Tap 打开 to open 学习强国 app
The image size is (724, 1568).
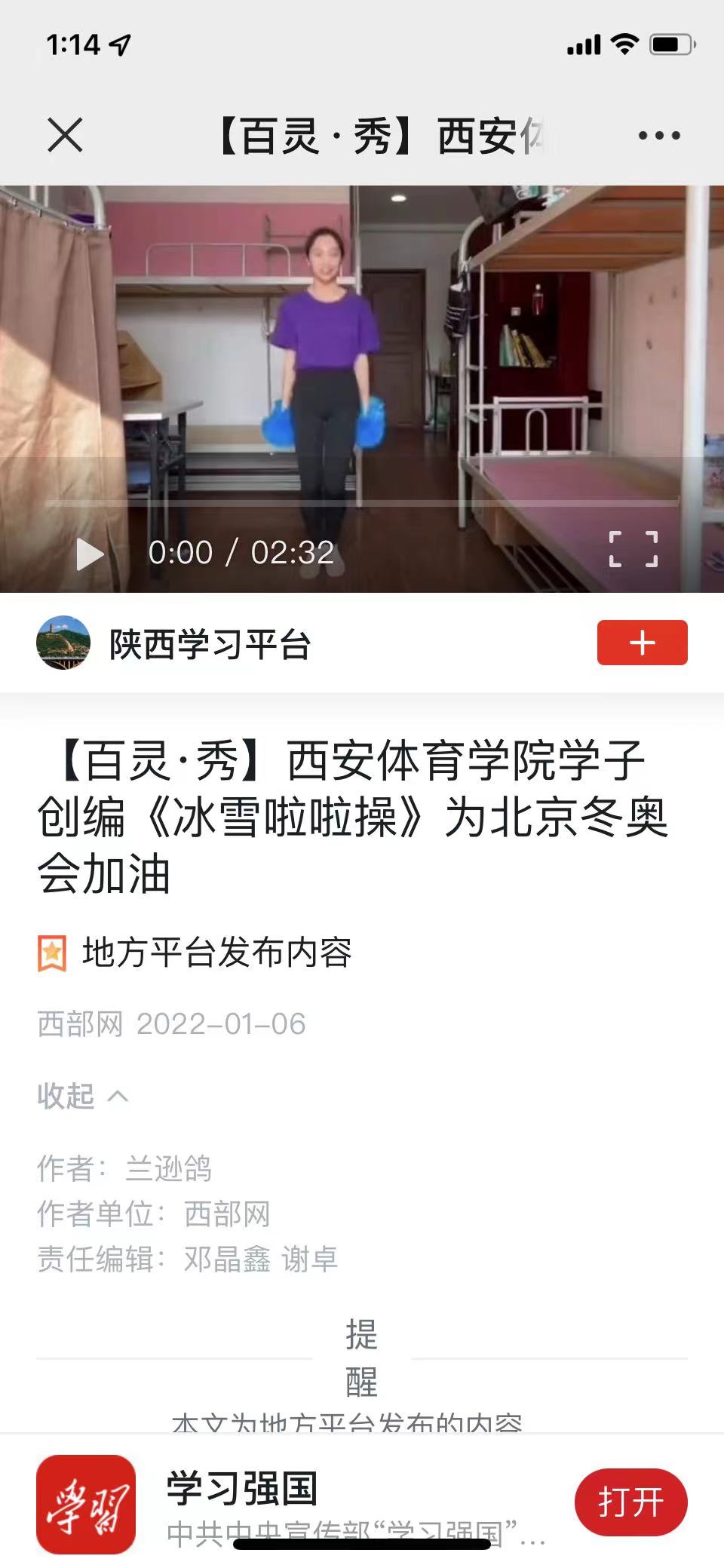(x=630, y=1502)
